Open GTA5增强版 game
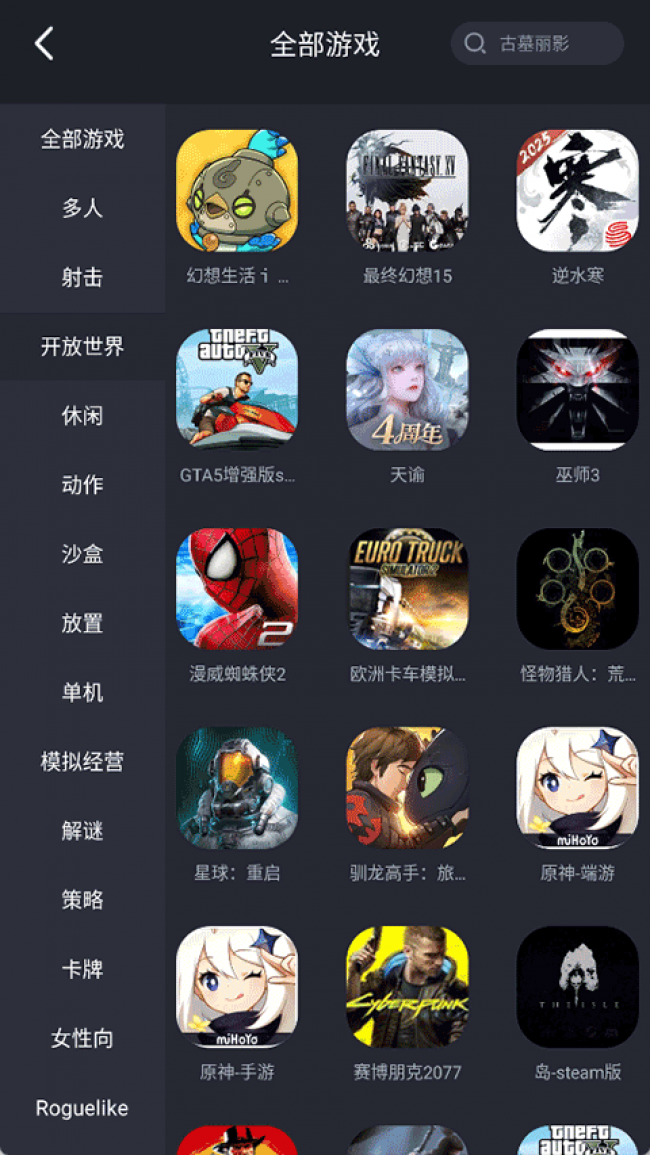 point(237,390)
